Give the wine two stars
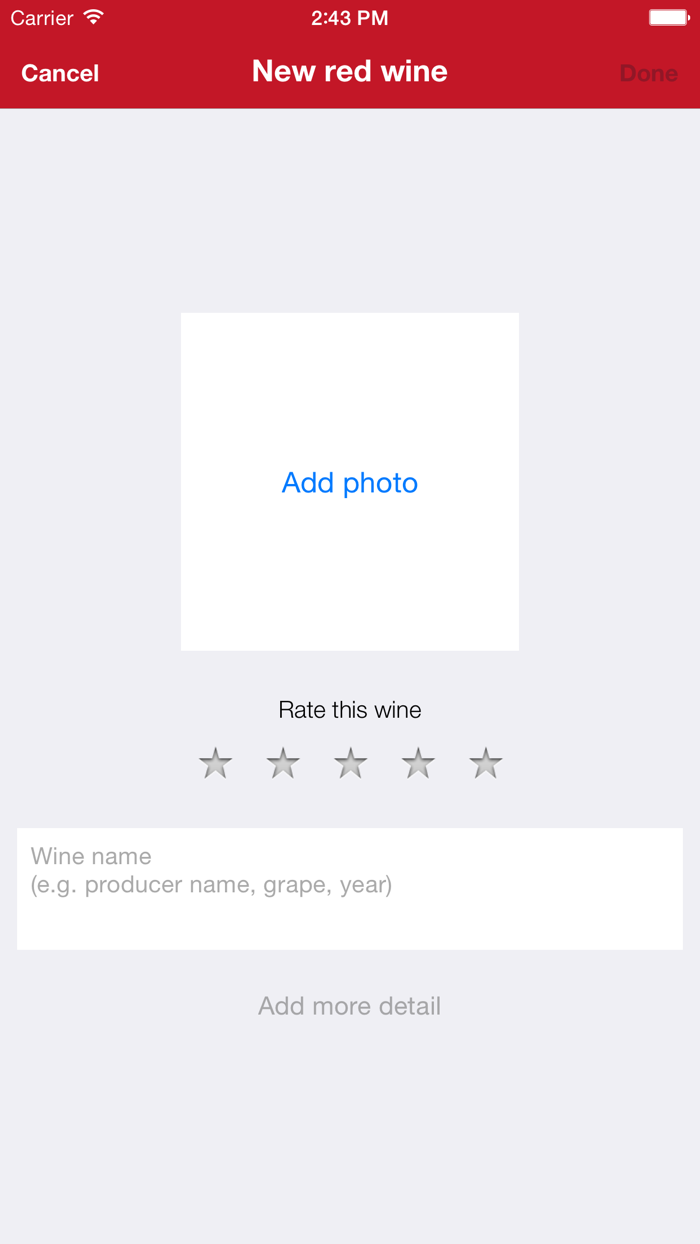 (x=283, y=764)
